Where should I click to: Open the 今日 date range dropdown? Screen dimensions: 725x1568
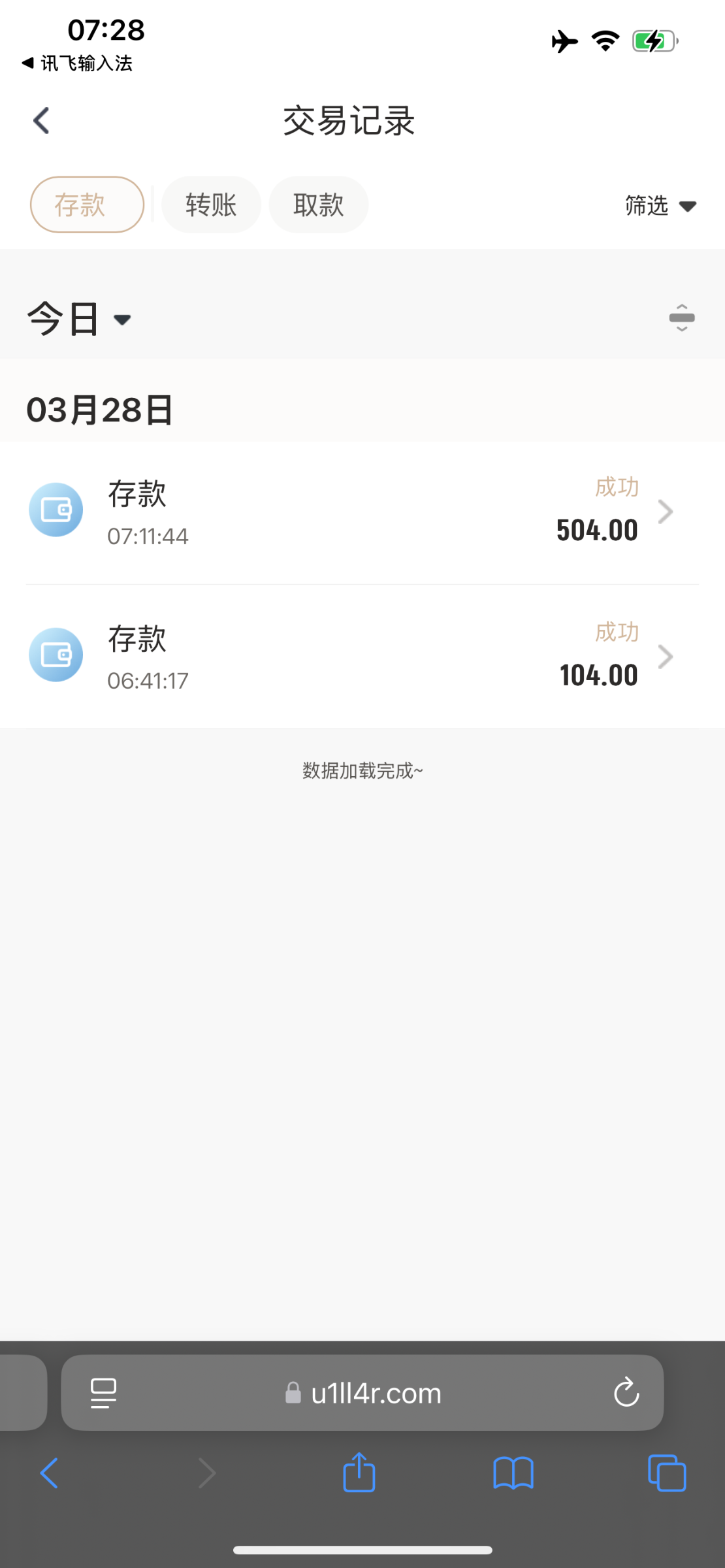pos(78,319)
